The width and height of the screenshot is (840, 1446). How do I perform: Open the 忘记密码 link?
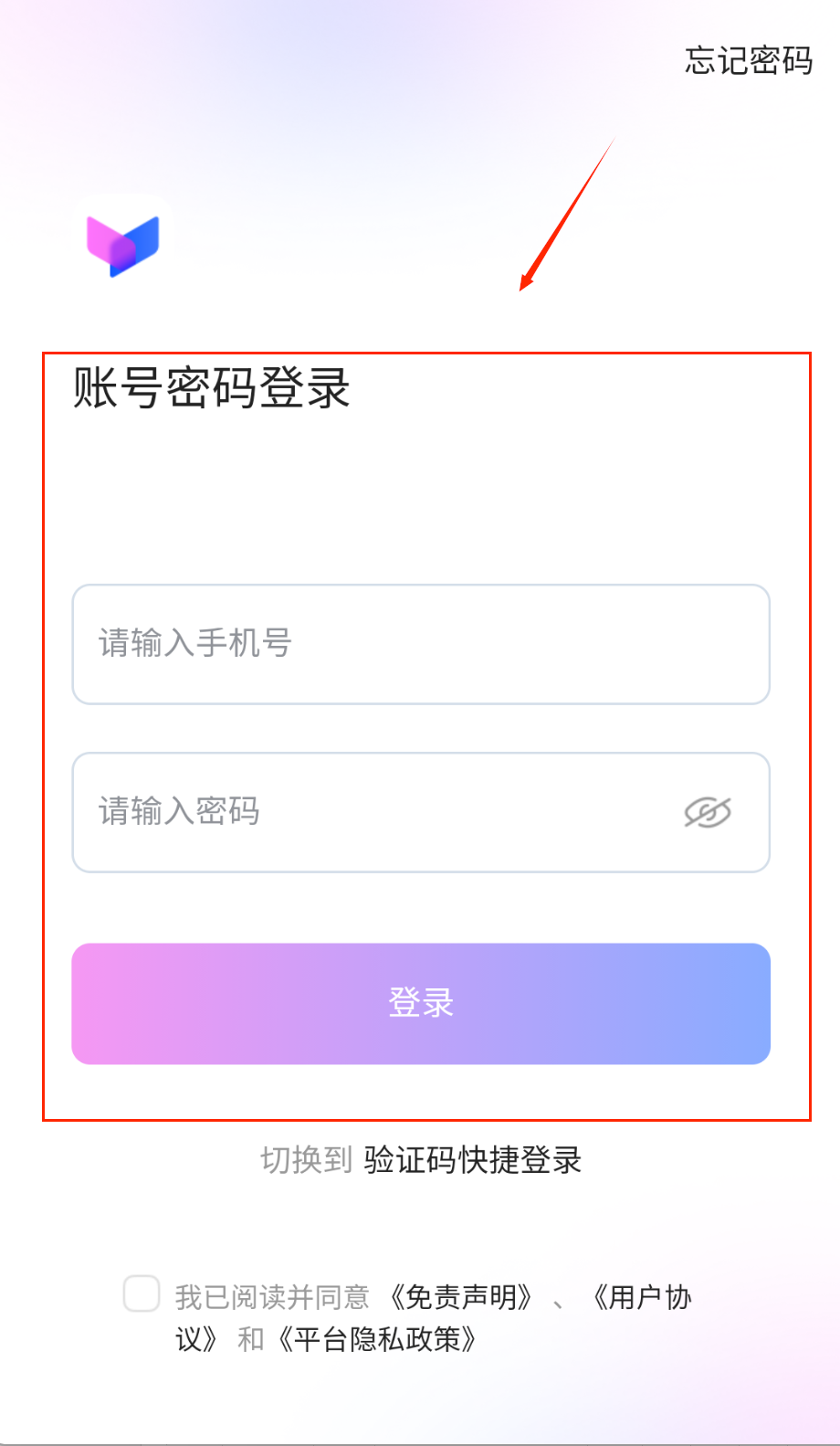coord(749,60)
